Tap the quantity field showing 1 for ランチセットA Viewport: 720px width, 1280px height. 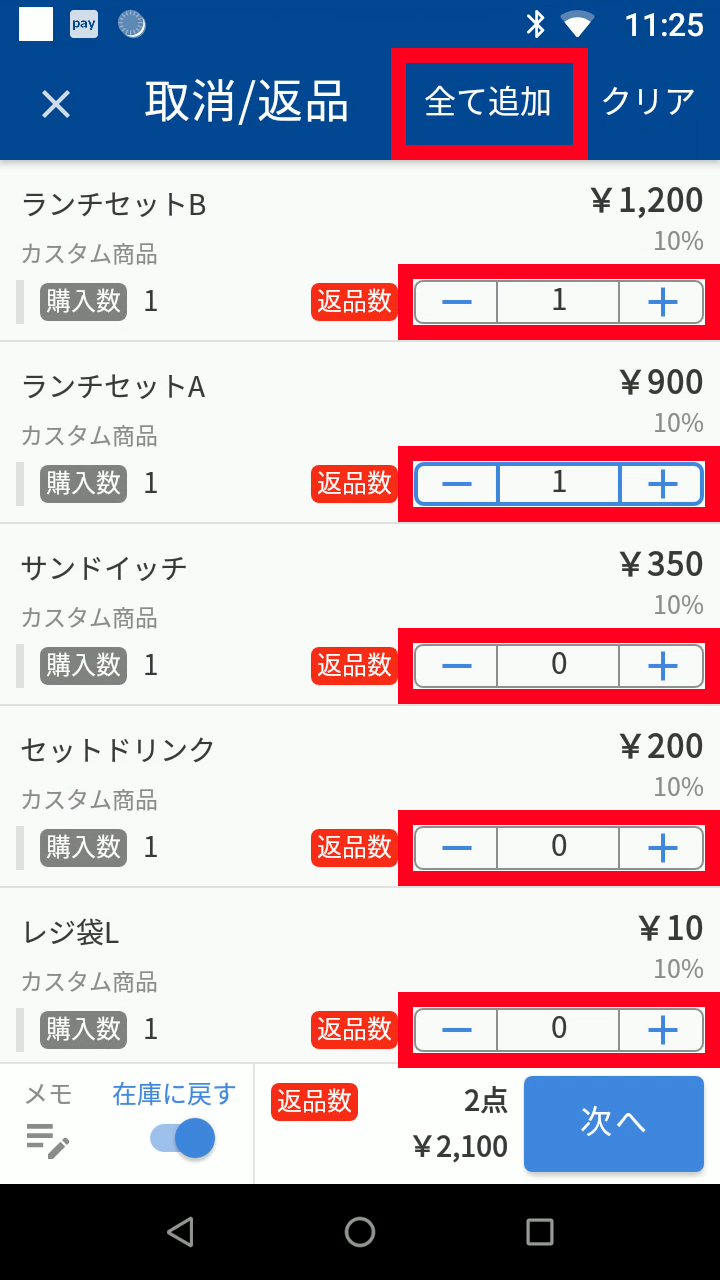(558, 483)
